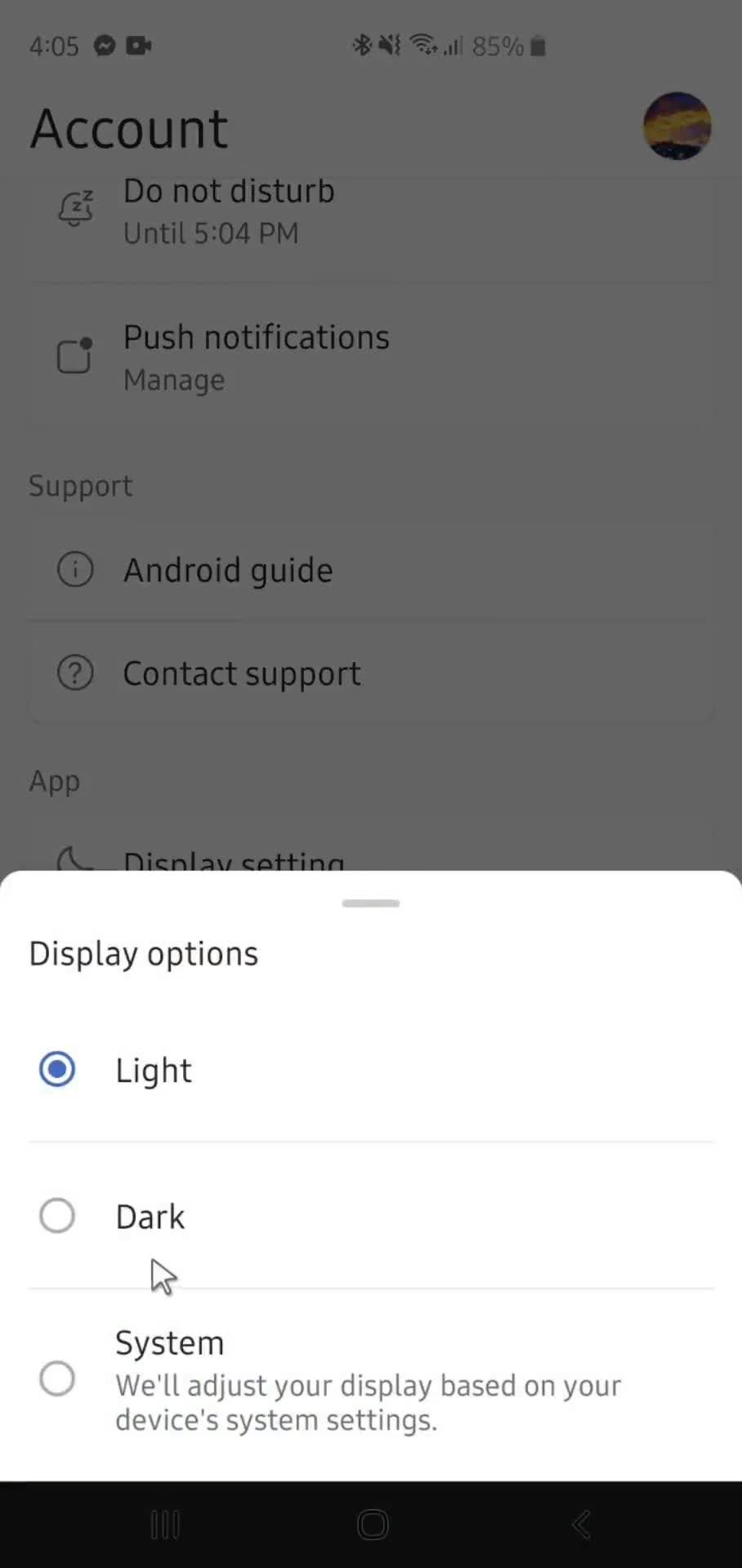Tap the Contact support entry
This screenshot has height=1568, width=742.
point(242,672)
